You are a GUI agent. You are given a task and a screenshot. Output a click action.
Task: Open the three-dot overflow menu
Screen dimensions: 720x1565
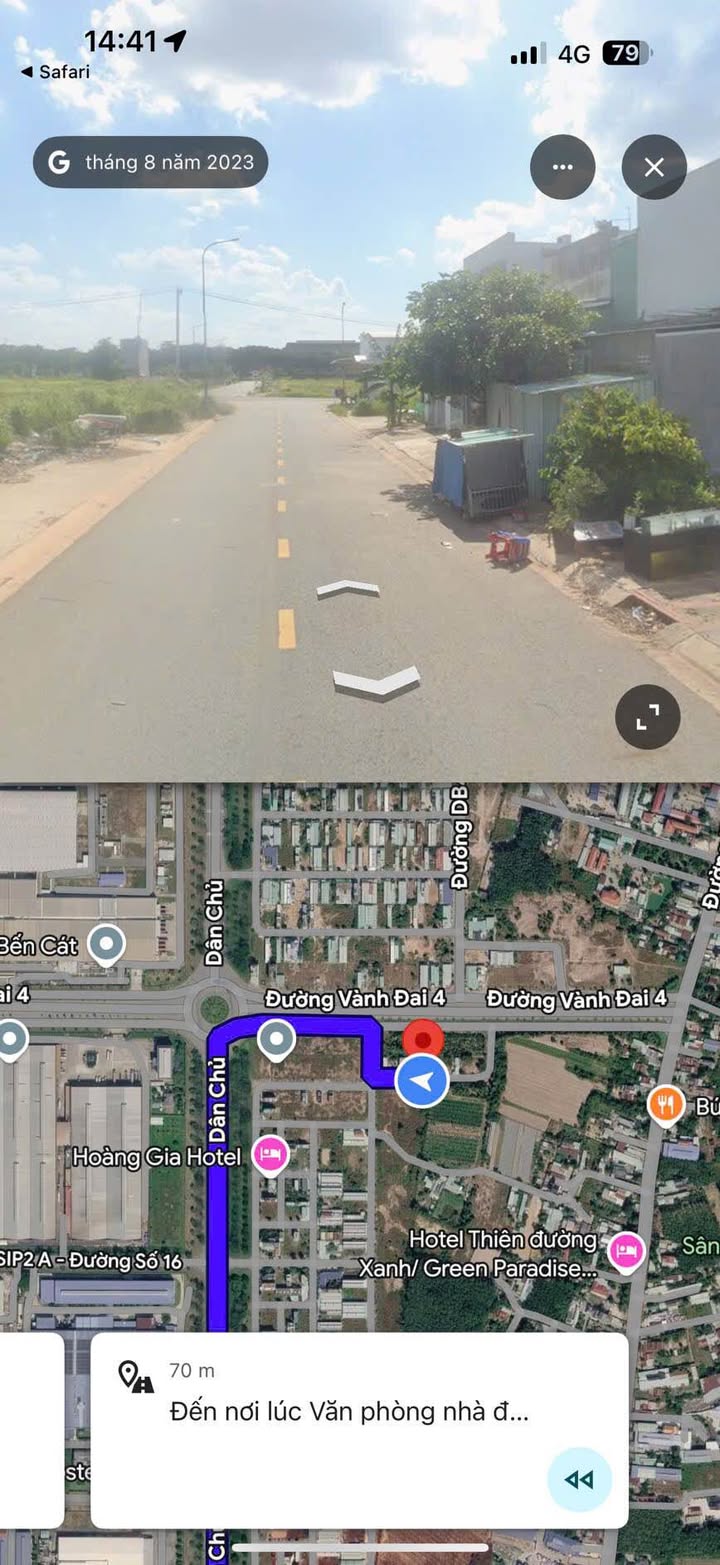coord(563,167)
